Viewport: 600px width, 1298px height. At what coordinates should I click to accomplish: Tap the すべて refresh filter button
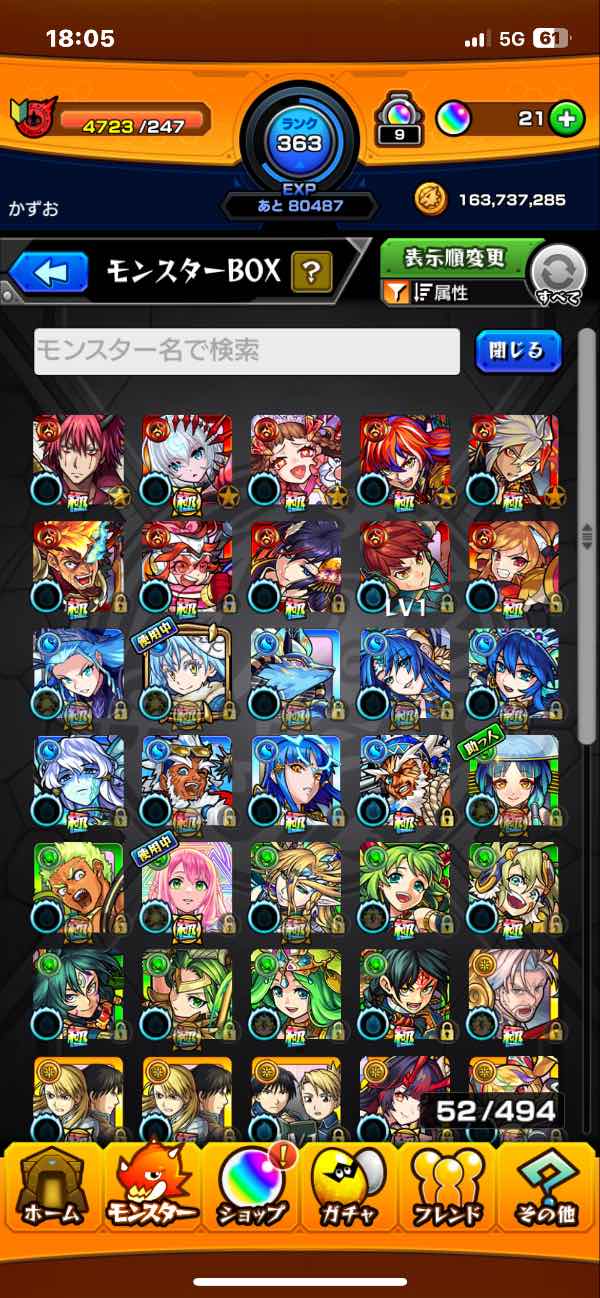(x=558, y=275)
